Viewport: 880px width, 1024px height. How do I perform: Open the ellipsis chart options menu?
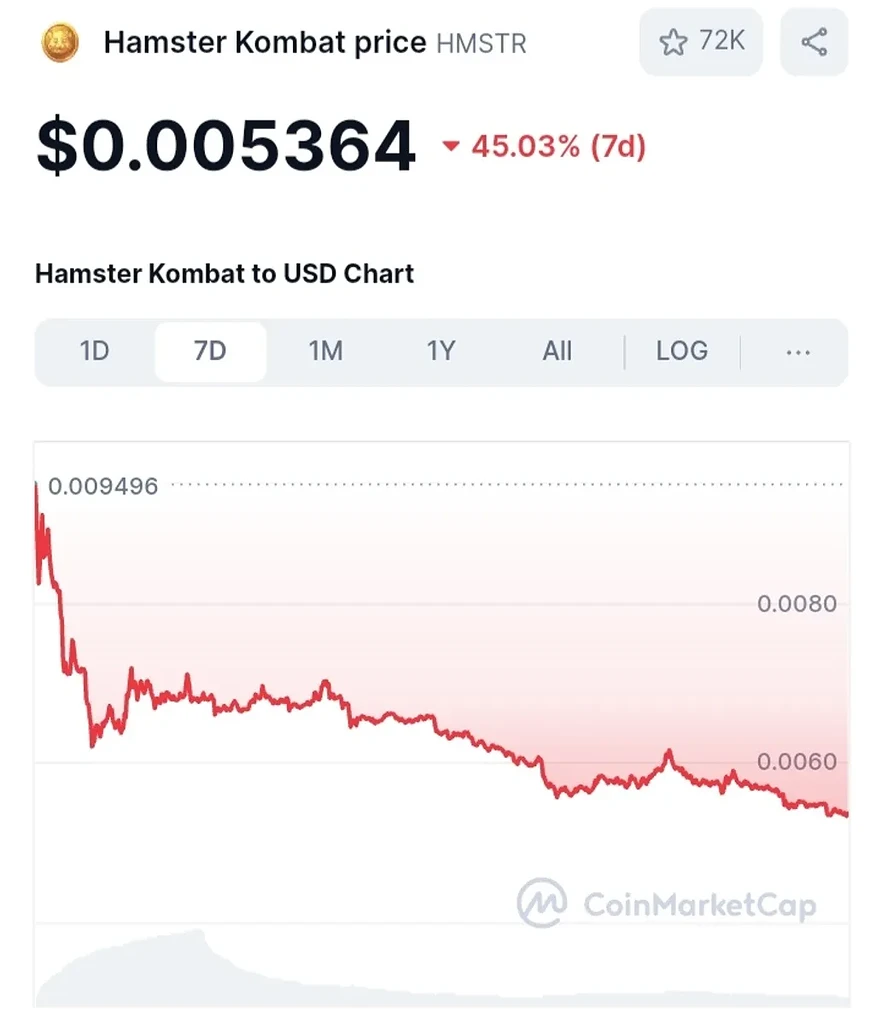point(797,352)
